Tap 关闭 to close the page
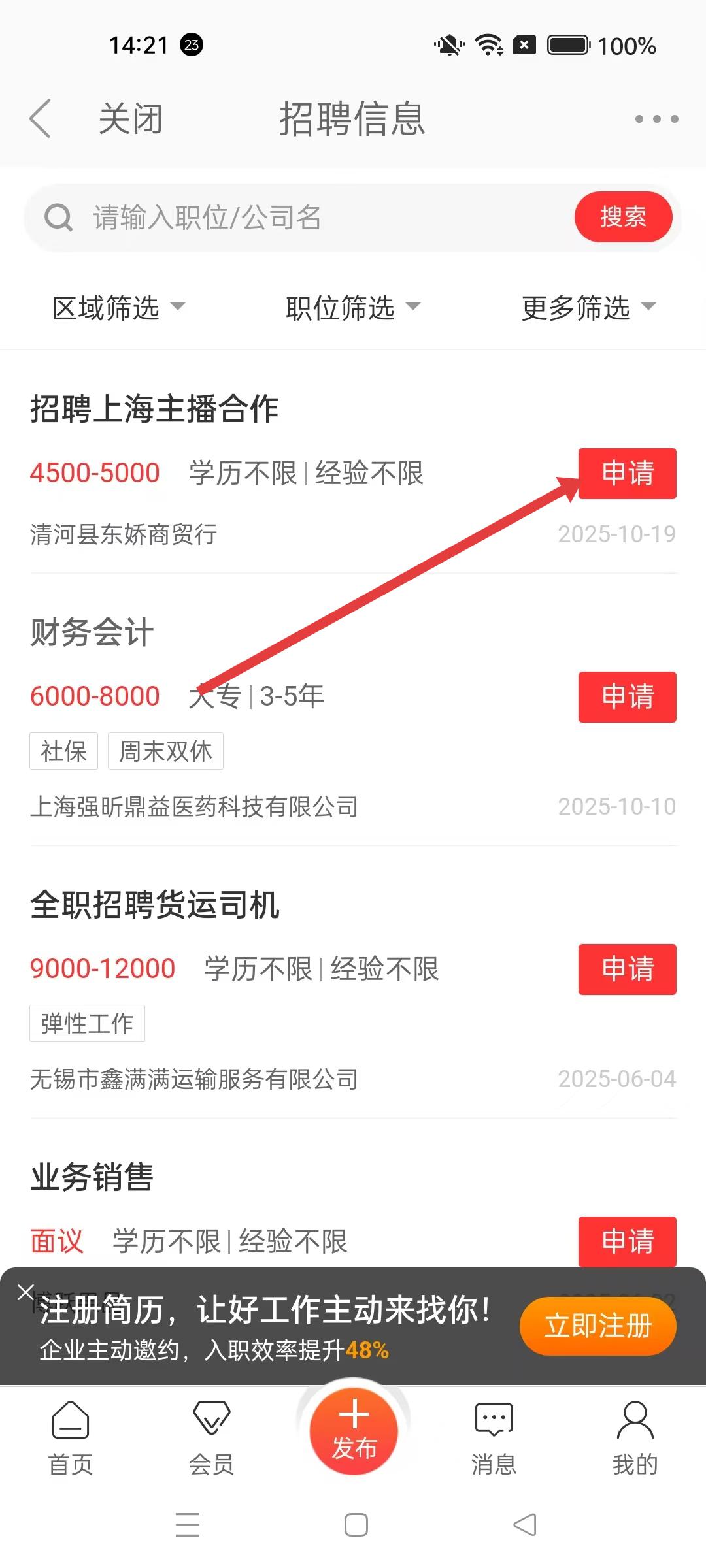Screen dimensions: 706x1568 [x=130, y=119]
